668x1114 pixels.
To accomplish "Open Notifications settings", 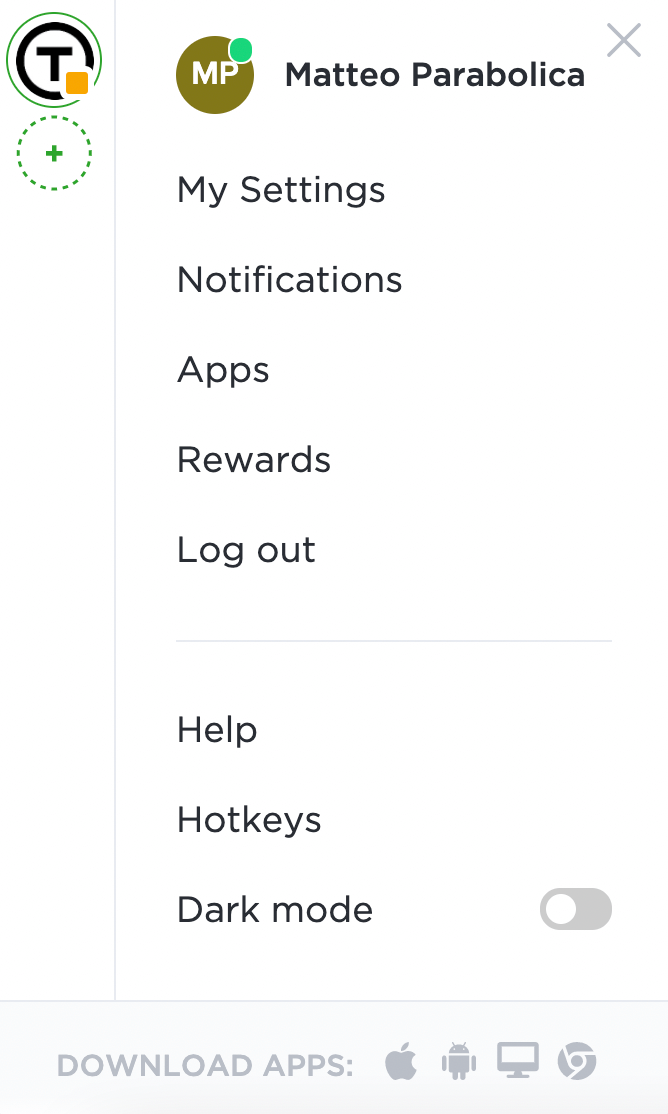I will click(289, 279).
